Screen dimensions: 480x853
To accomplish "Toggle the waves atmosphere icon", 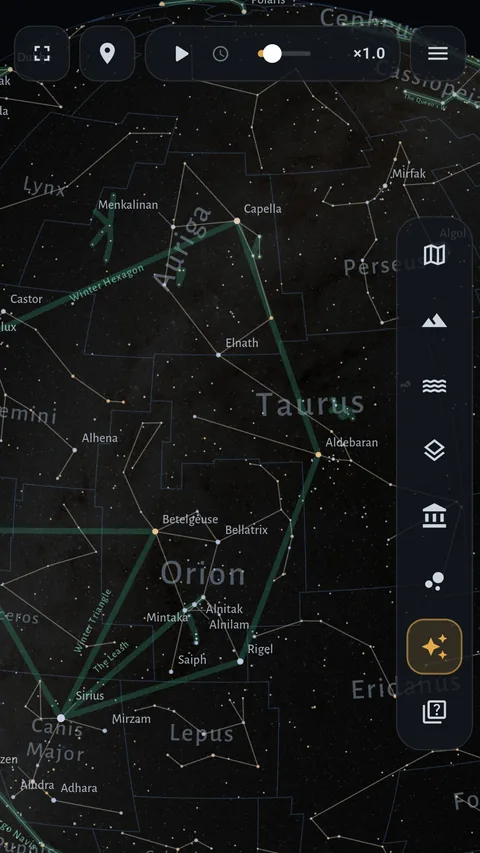I will point(434,386).
